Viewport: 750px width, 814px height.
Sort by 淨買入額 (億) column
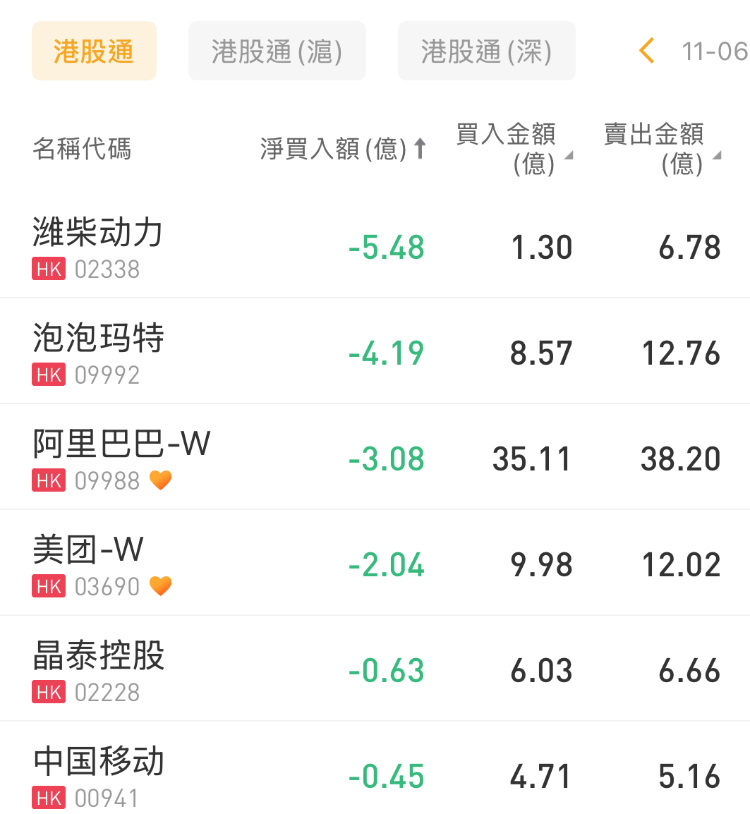click(x=343, y=149)
